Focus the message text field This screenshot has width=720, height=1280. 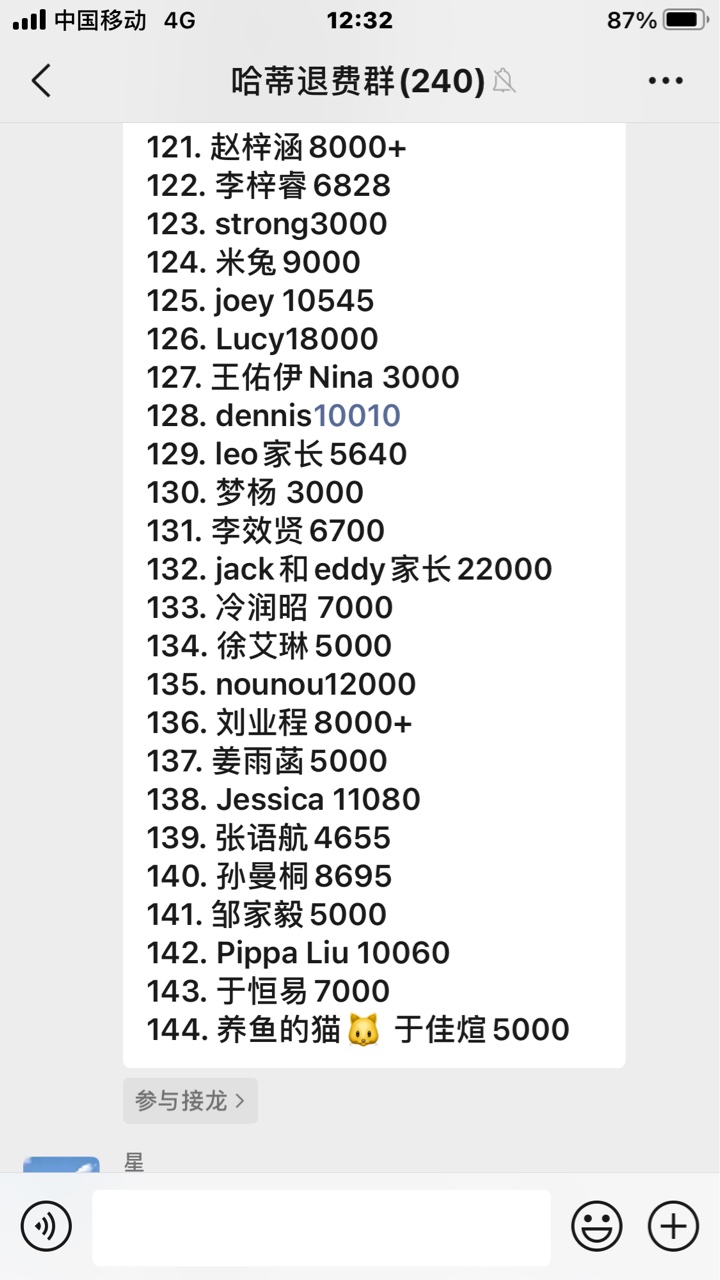point(321,1227)
